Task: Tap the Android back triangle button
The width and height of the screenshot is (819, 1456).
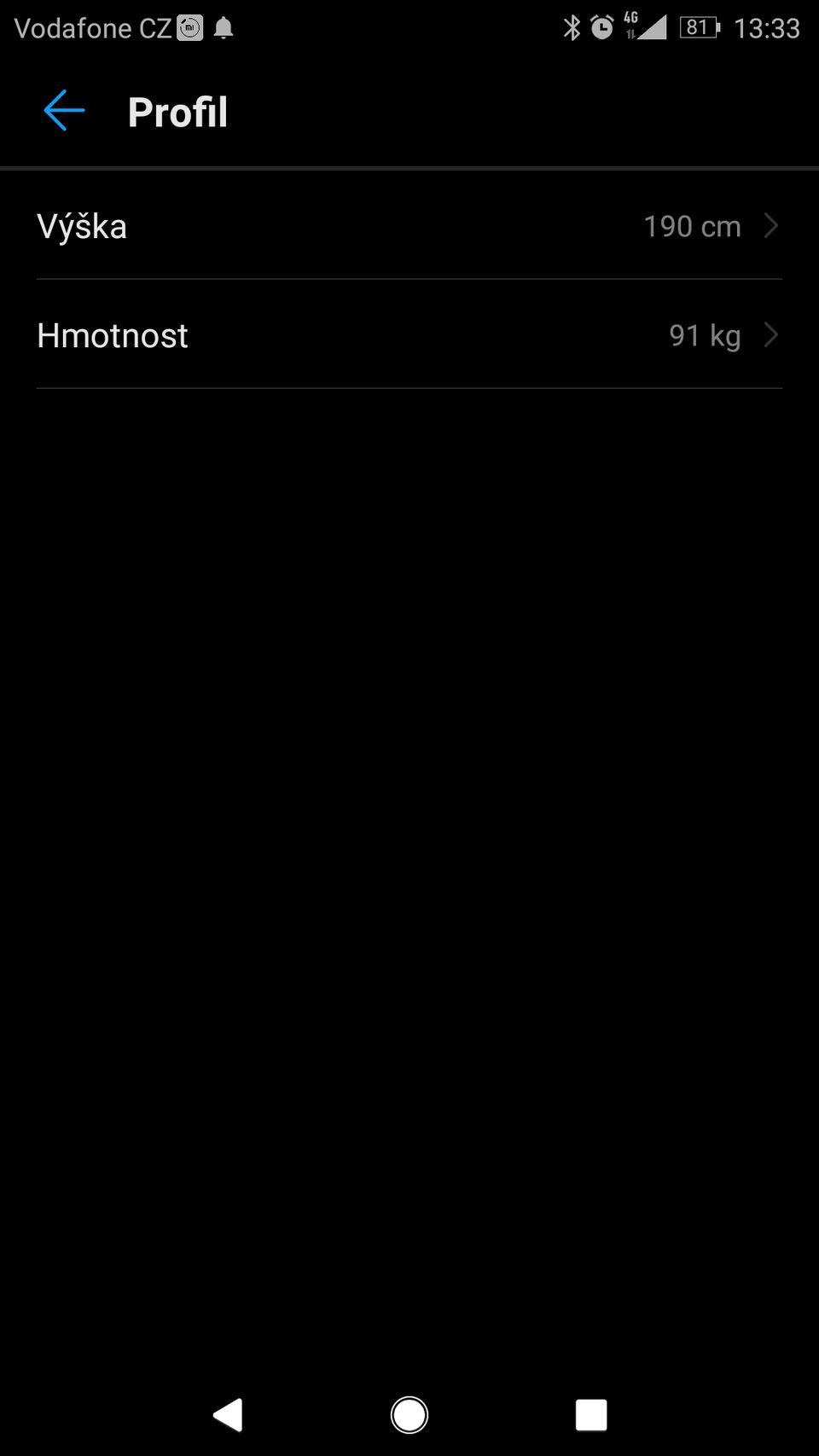Action: pos(227,1413)
